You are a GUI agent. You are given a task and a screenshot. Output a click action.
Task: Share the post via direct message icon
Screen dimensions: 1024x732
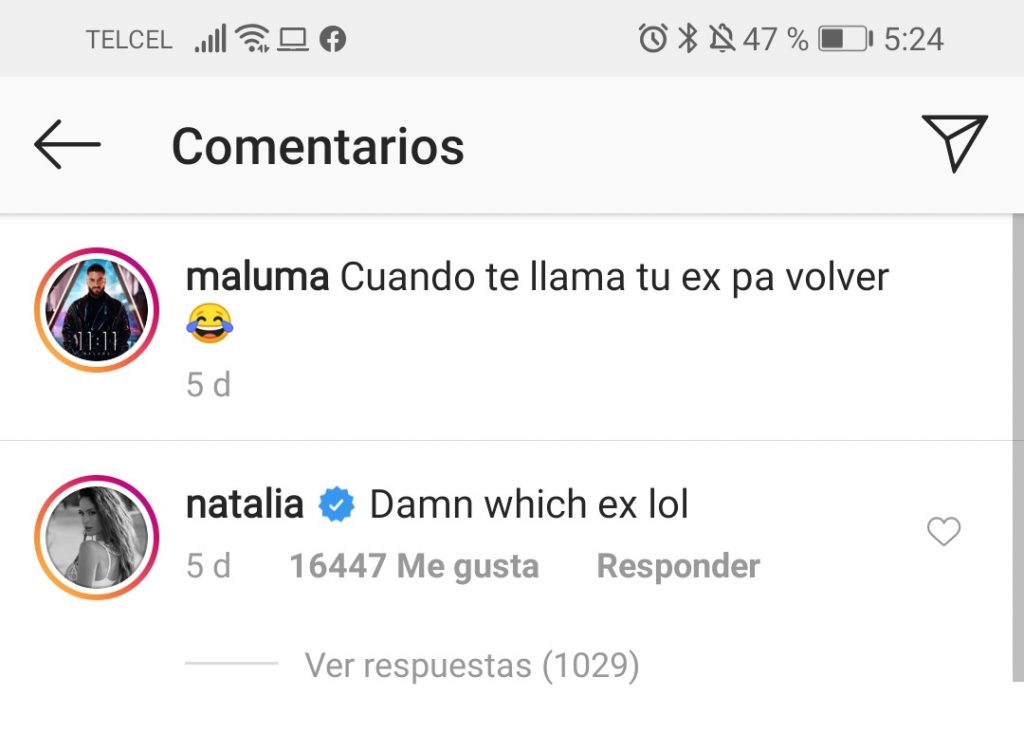pos(954,143)
